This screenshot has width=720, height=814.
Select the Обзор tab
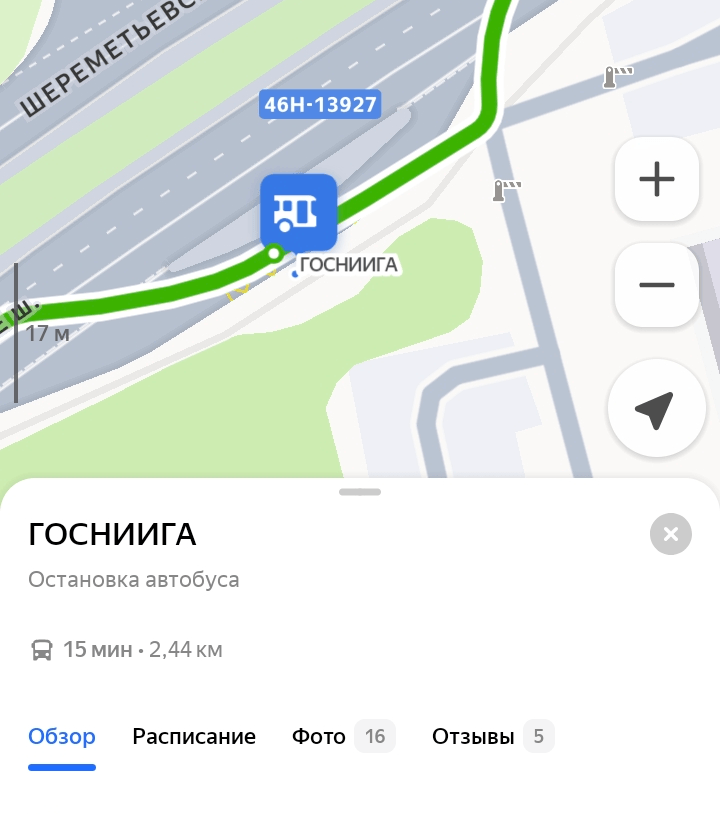tap(62, 737)
